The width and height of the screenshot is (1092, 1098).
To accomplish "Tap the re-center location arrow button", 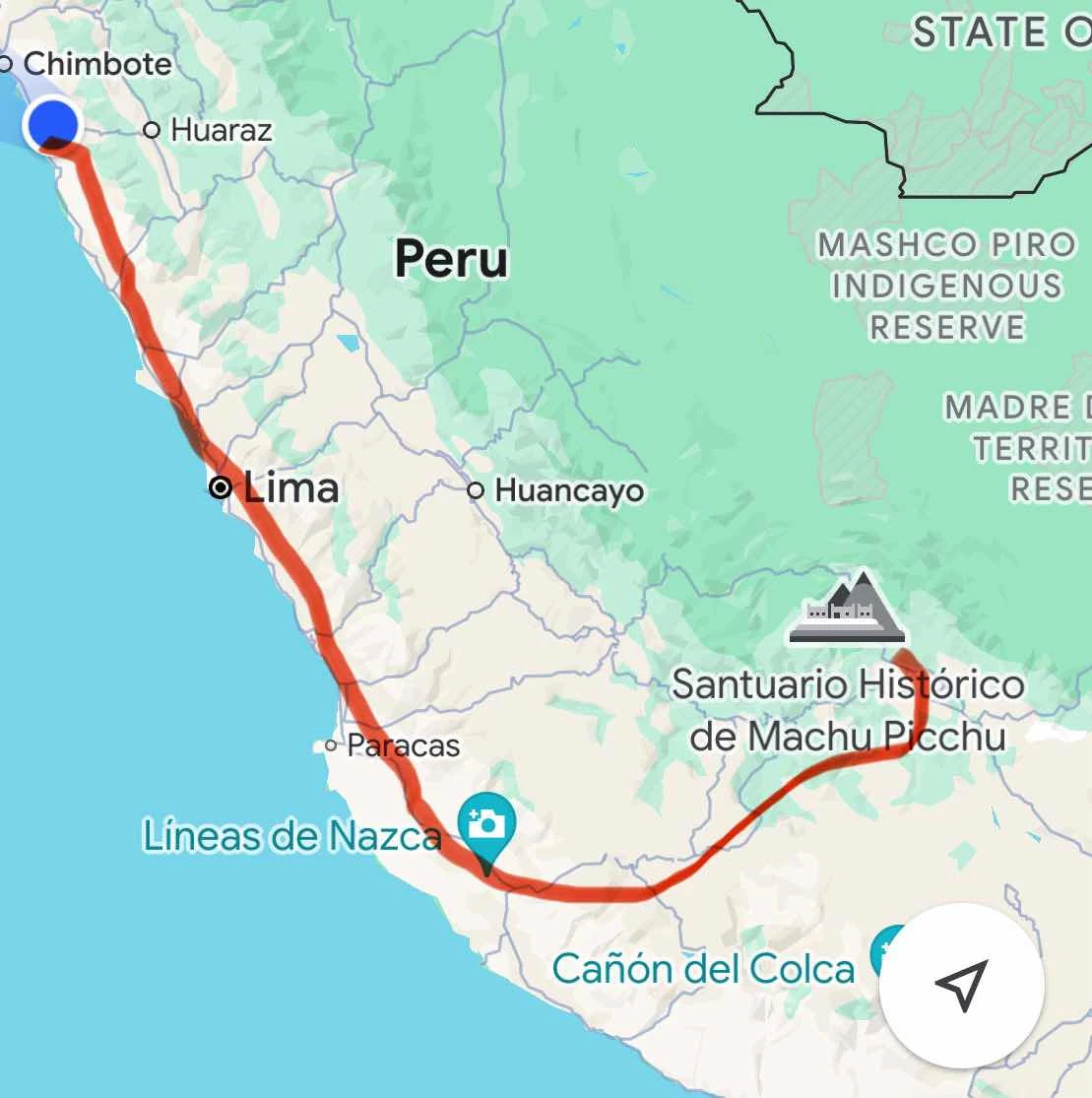I will click(960, 985).
